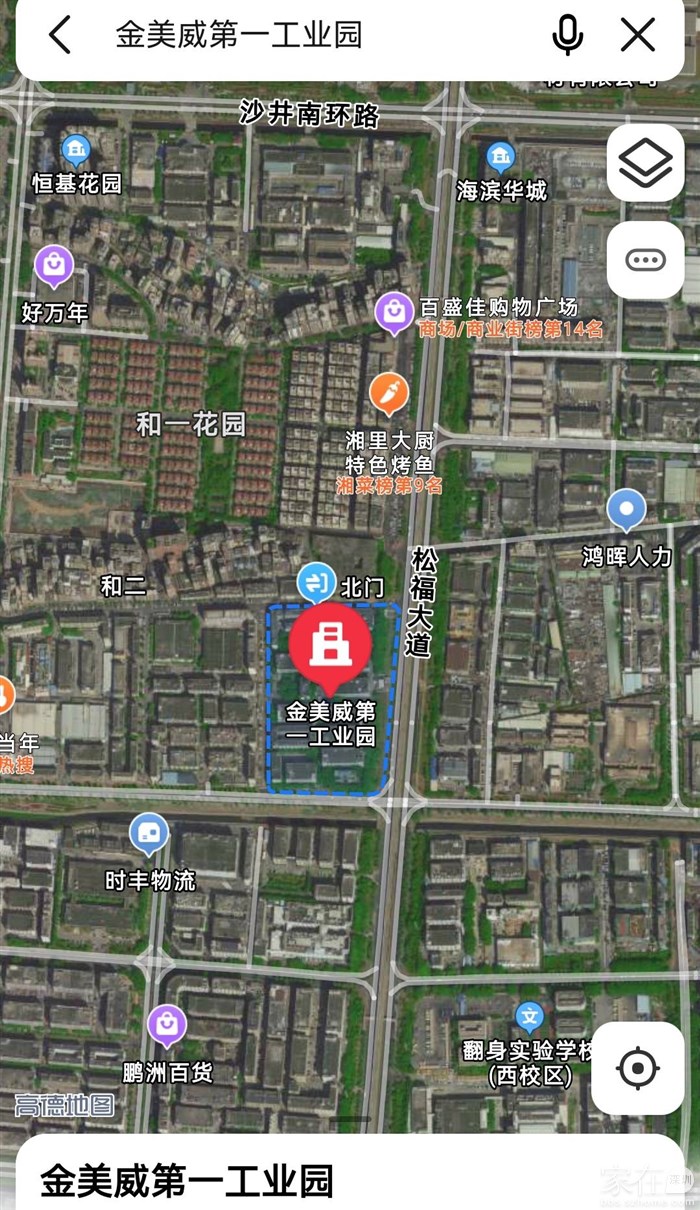Clear the search with the X icon
The height and width of the screenshot is (1210, 700).
[x=638, y=35]
